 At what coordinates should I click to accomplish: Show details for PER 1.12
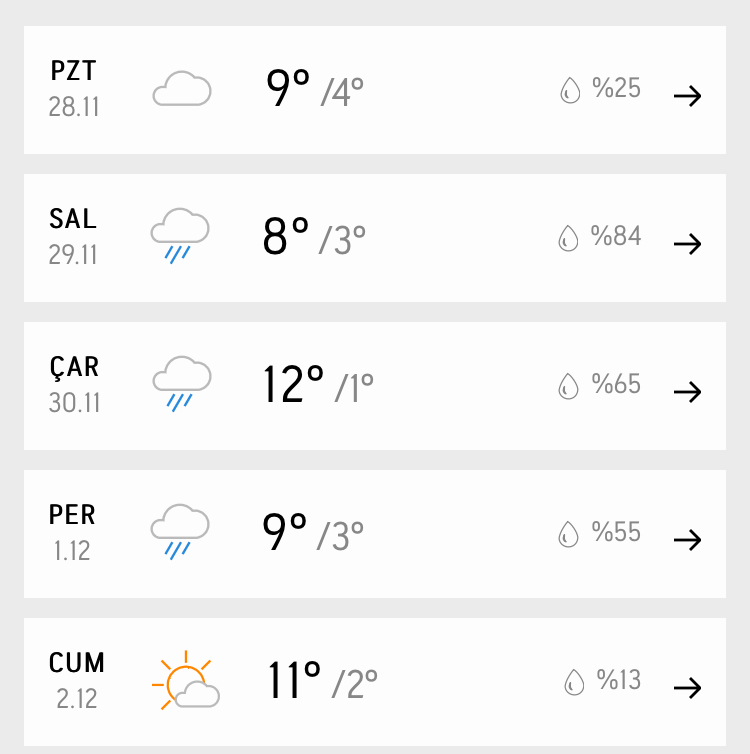pos(687,540)
